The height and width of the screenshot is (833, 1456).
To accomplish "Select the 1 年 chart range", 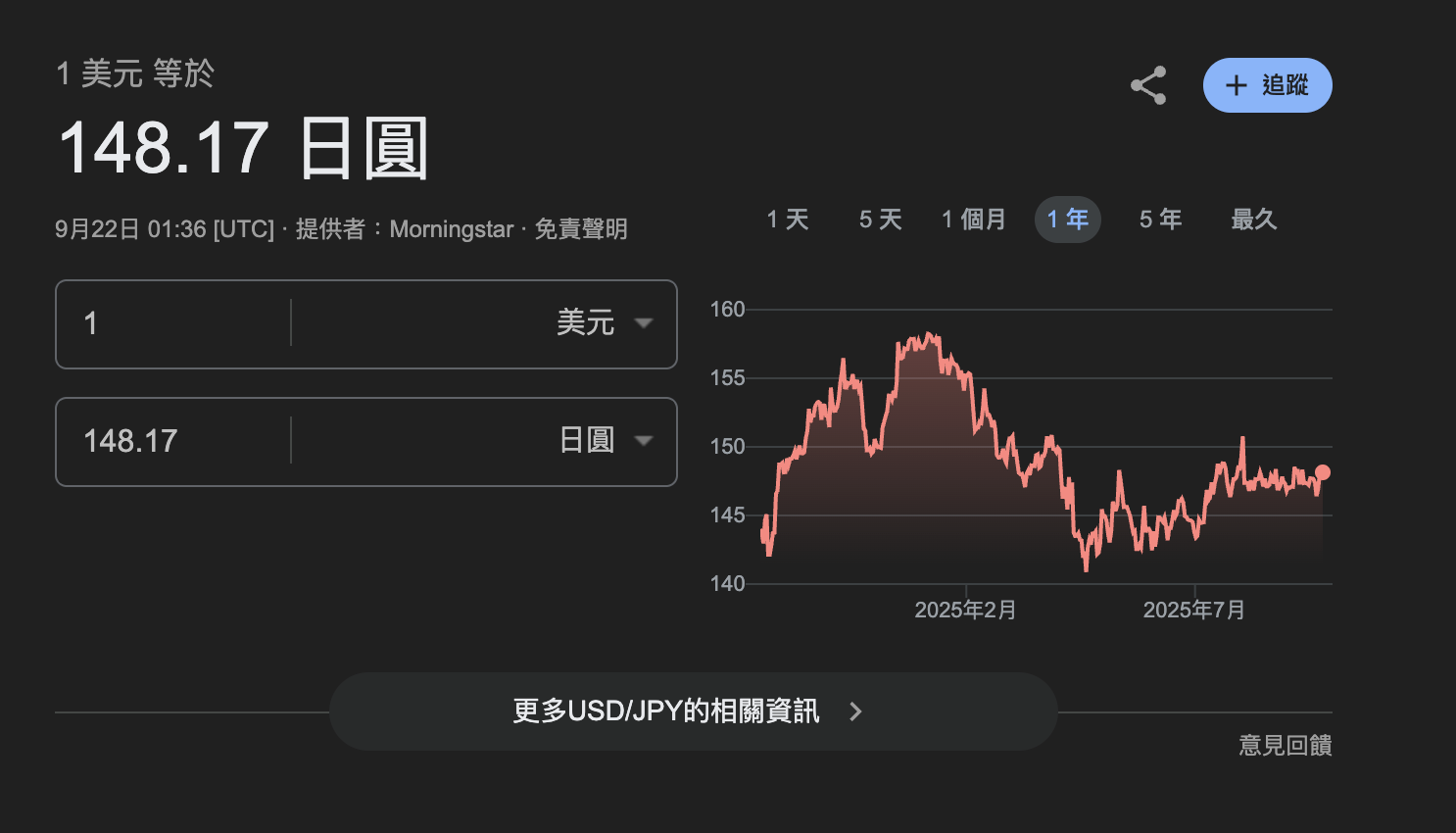I will tap(1067, 220).
